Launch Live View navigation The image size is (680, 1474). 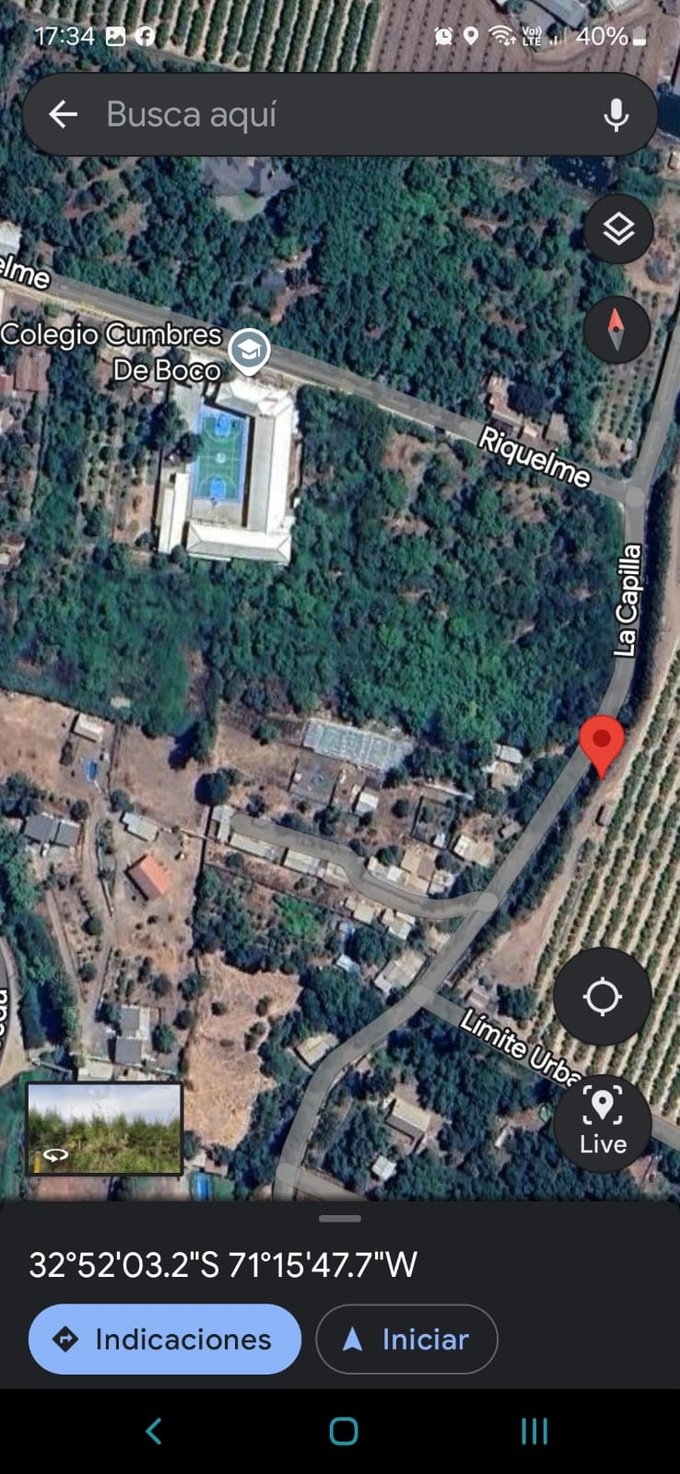pyautogui.click(x=602, y=1123)
